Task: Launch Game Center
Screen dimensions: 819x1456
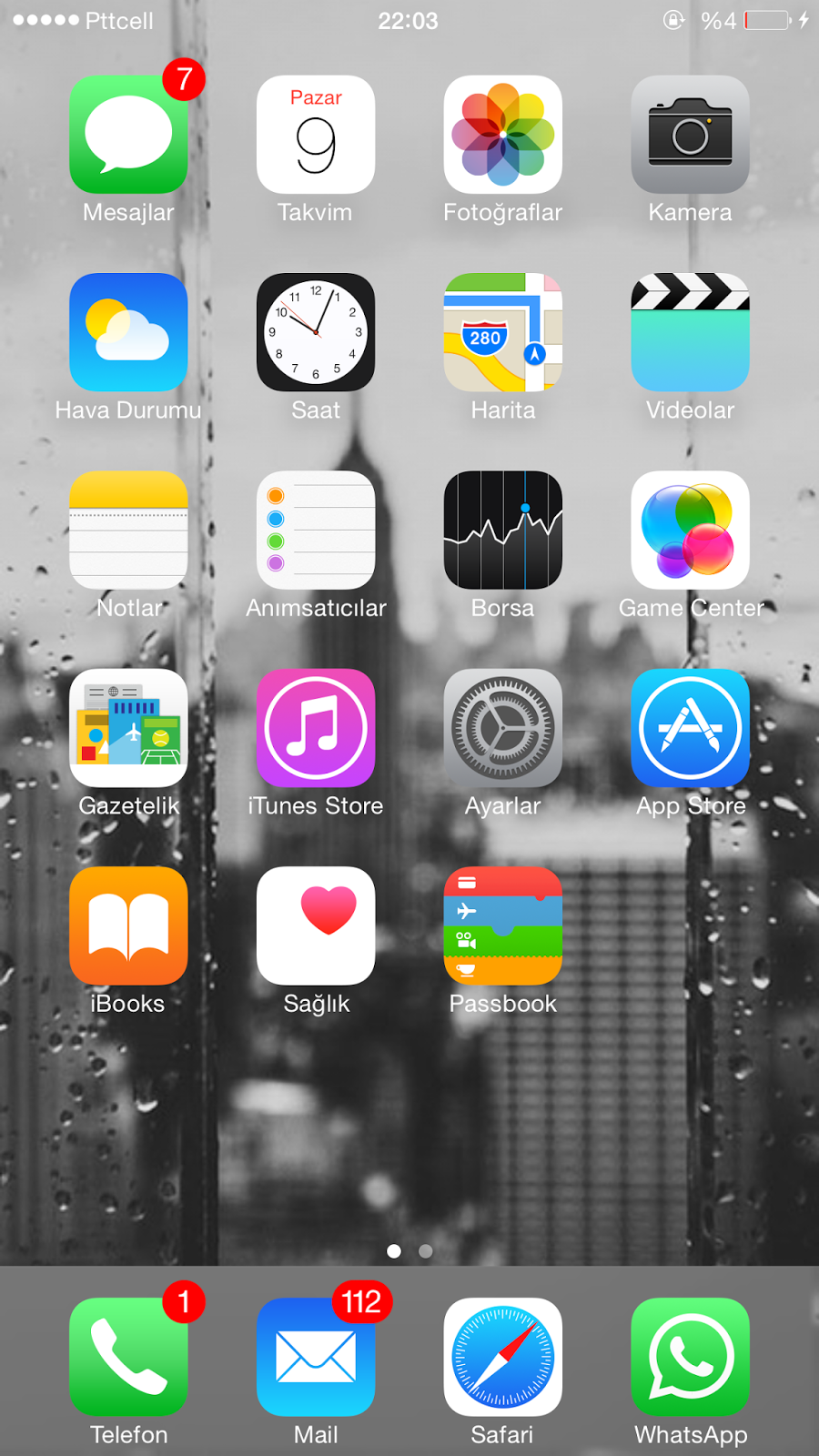Action: (691, 530)
